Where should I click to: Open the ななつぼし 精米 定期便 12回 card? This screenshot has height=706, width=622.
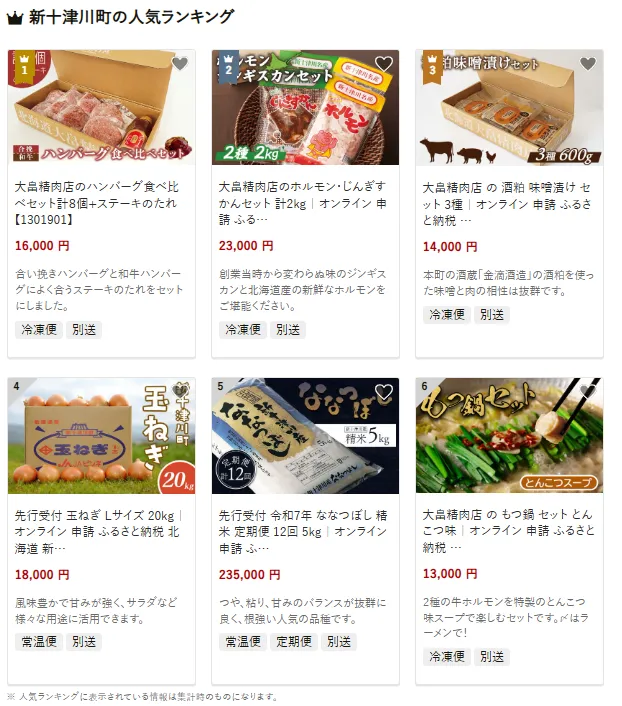304,523
